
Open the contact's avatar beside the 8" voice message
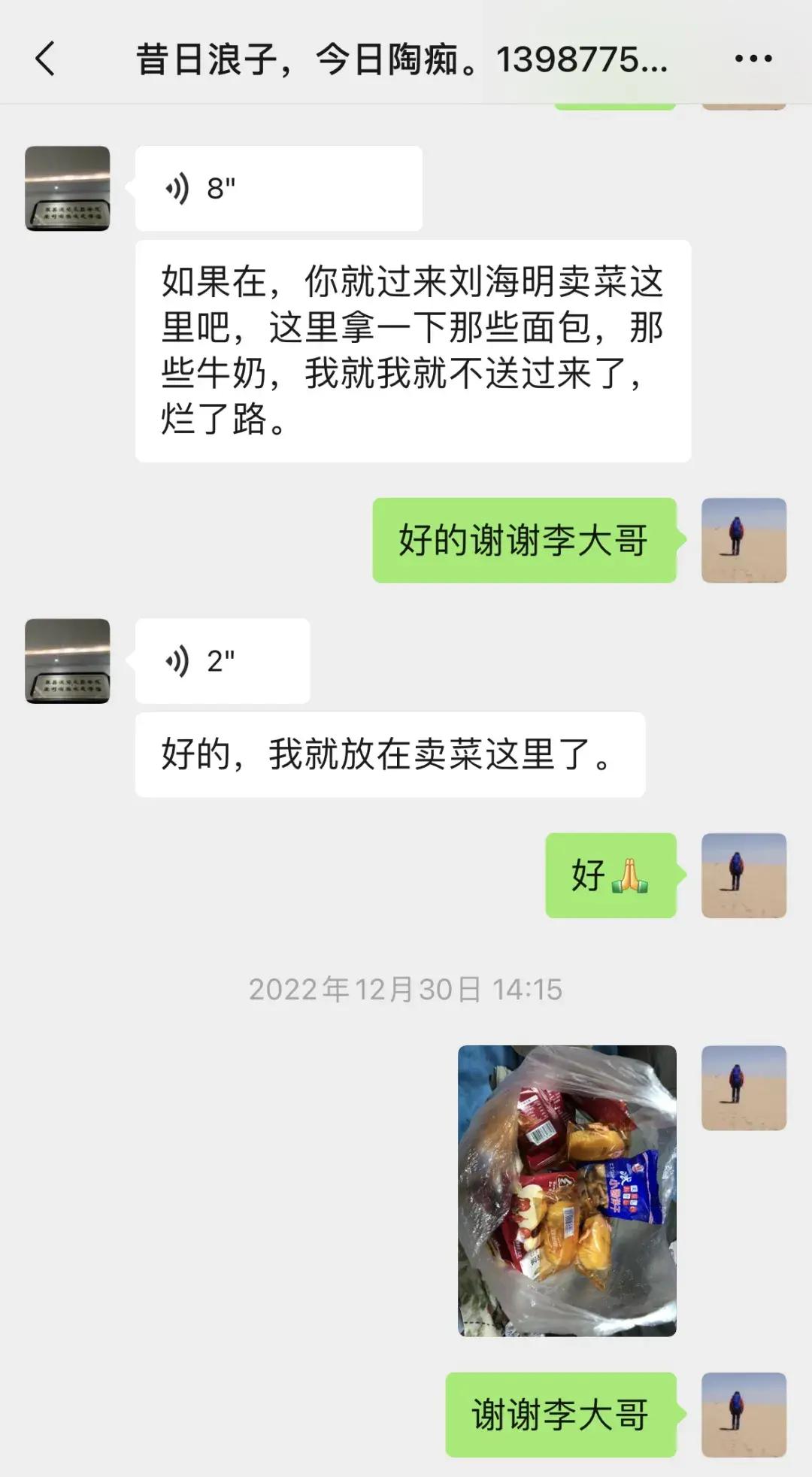[x=68, y=188]
